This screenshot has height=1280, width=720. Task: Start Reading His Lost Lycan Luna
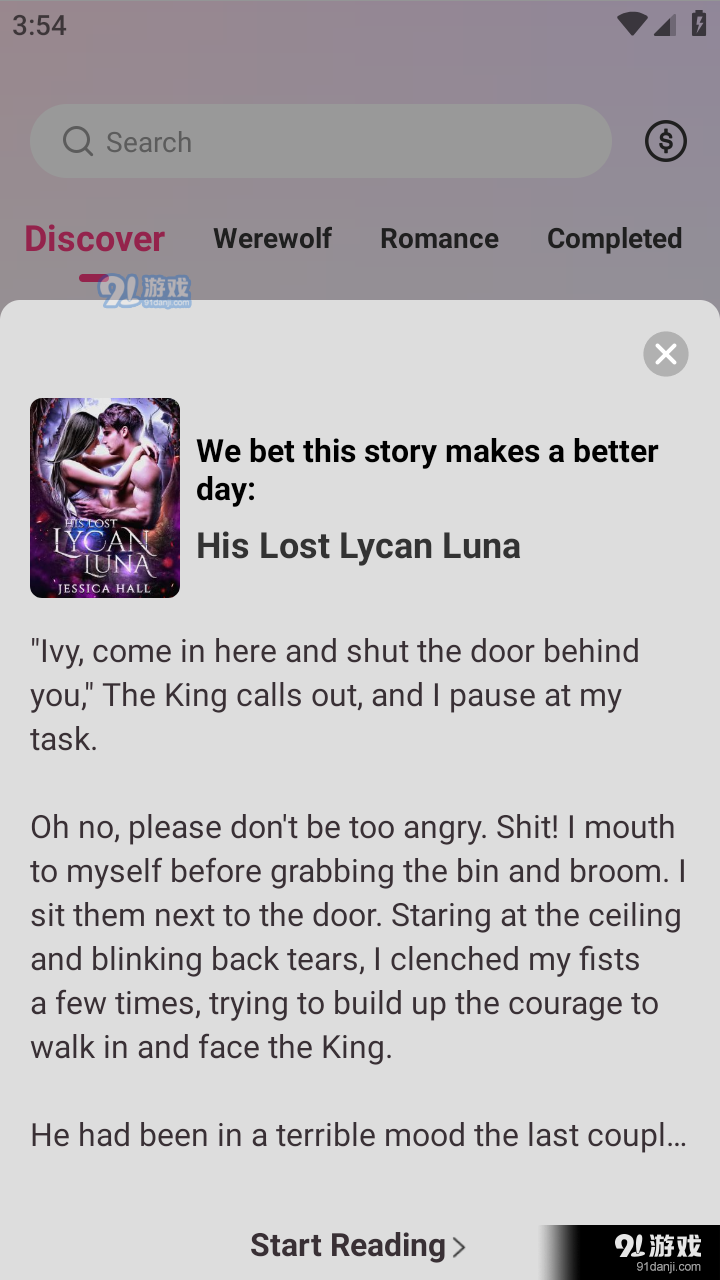pyautogui.click(x=348, y=1245)
